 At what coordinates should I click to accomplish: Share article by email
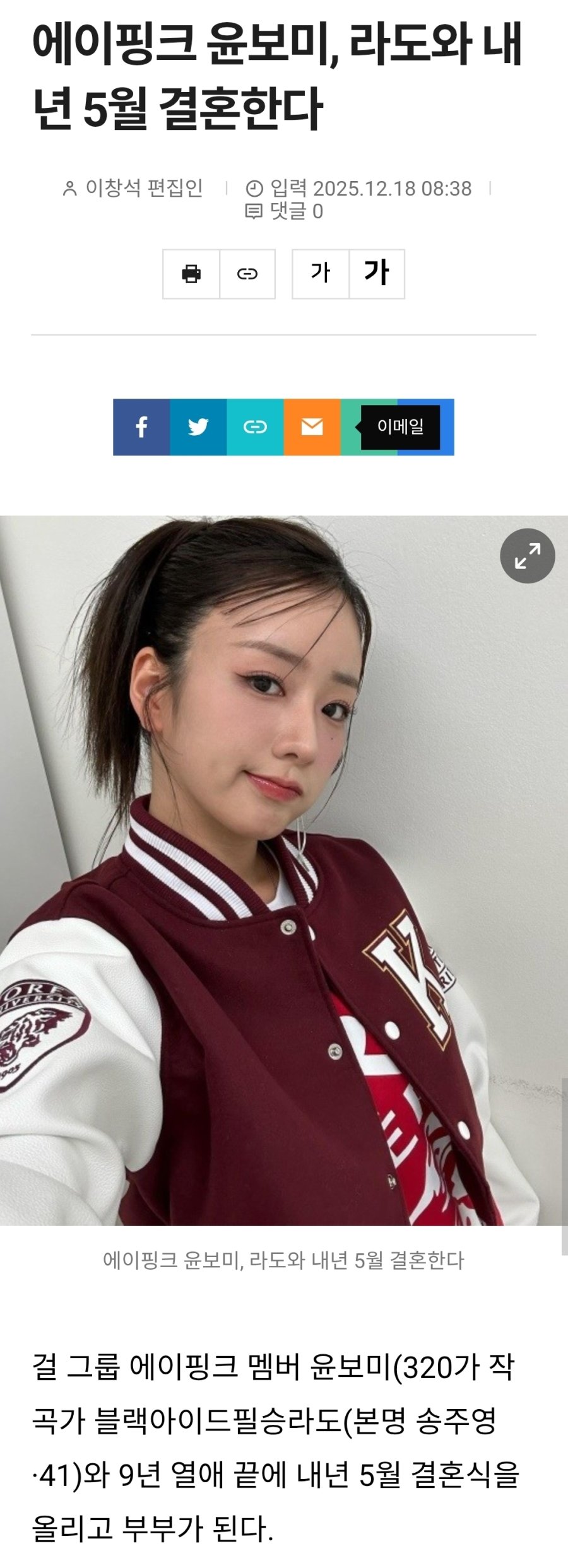coord(312,427)
